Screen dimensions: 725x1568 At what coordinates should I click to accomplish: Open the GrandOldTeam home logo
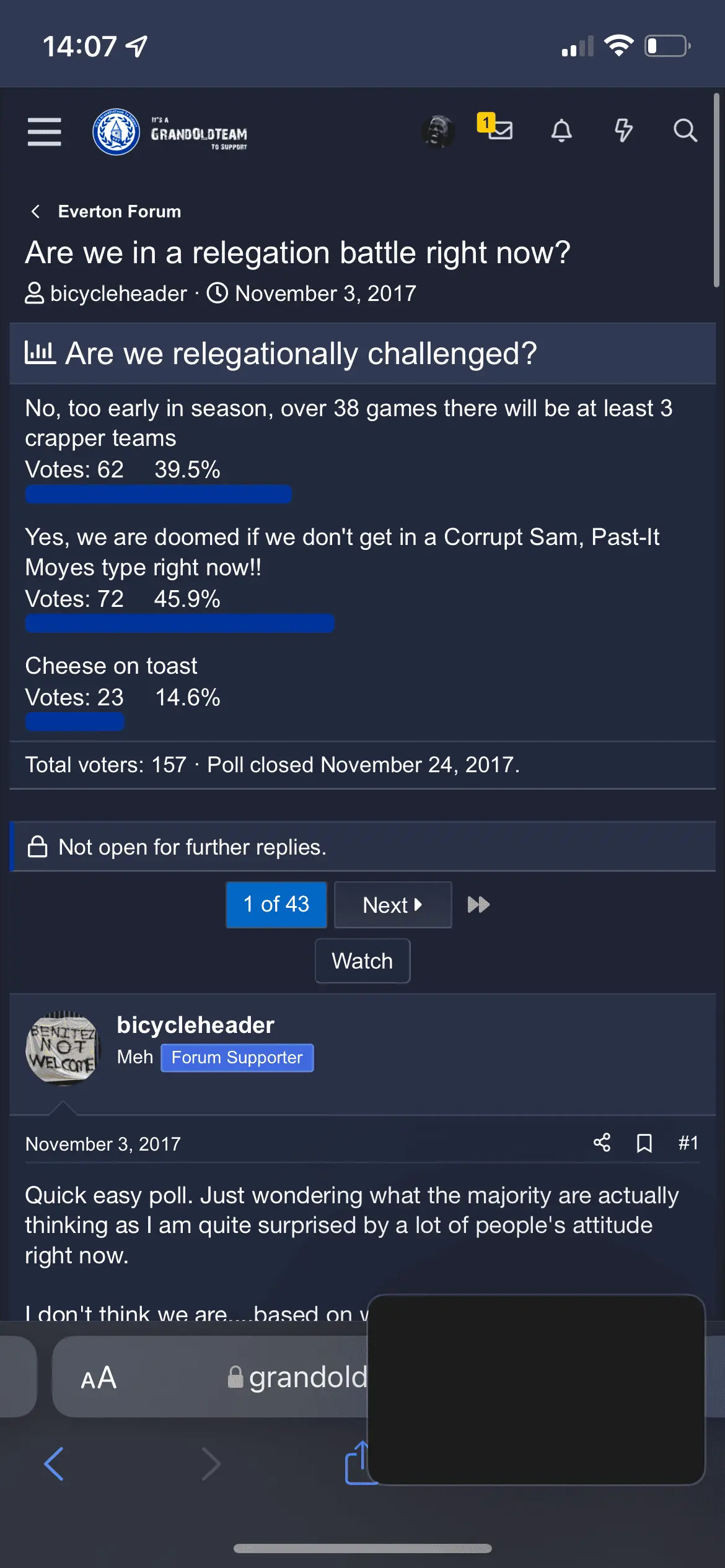click(170, 132)
